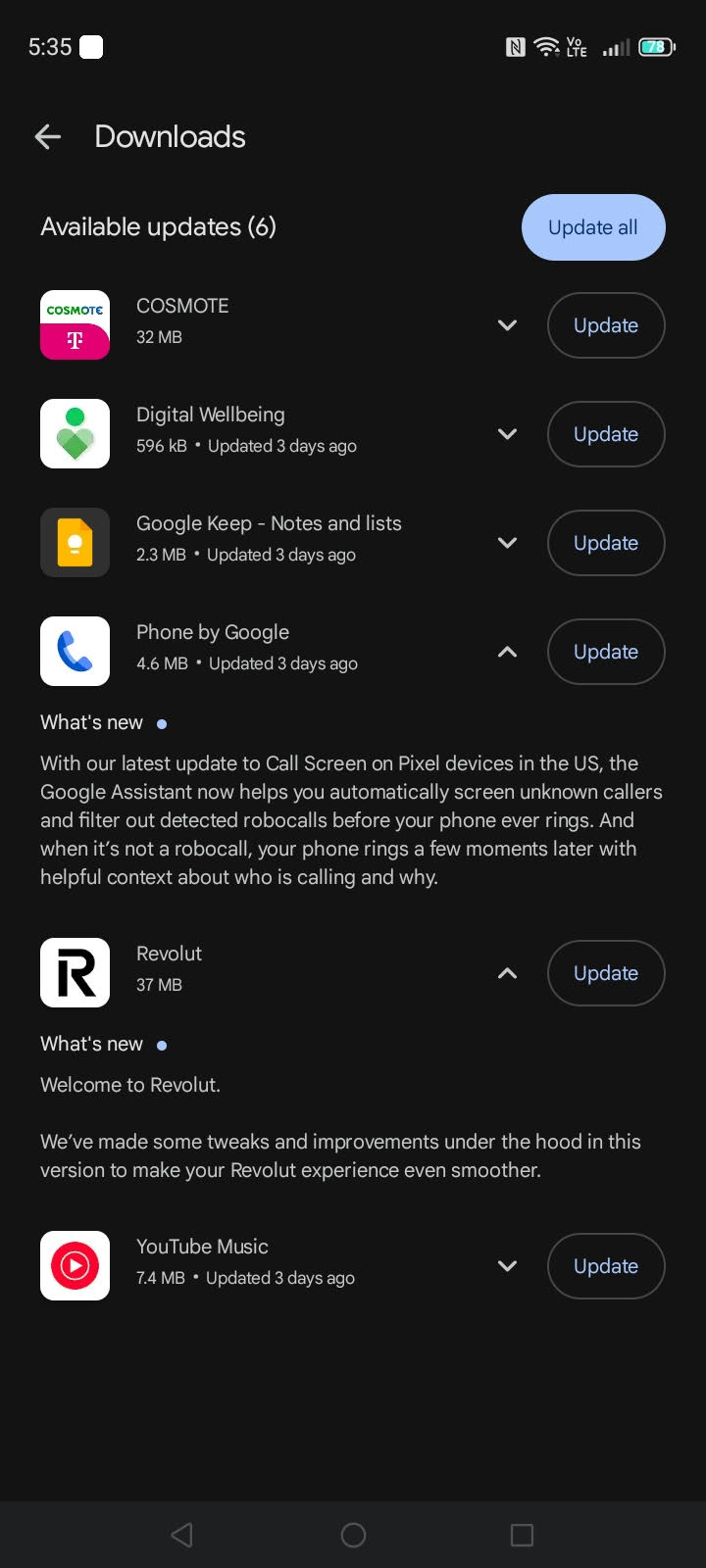The width and height of the screenshot is (706, 1568).
Task: Update Google Keep - Notes and lists
Action: click(605, 543)
